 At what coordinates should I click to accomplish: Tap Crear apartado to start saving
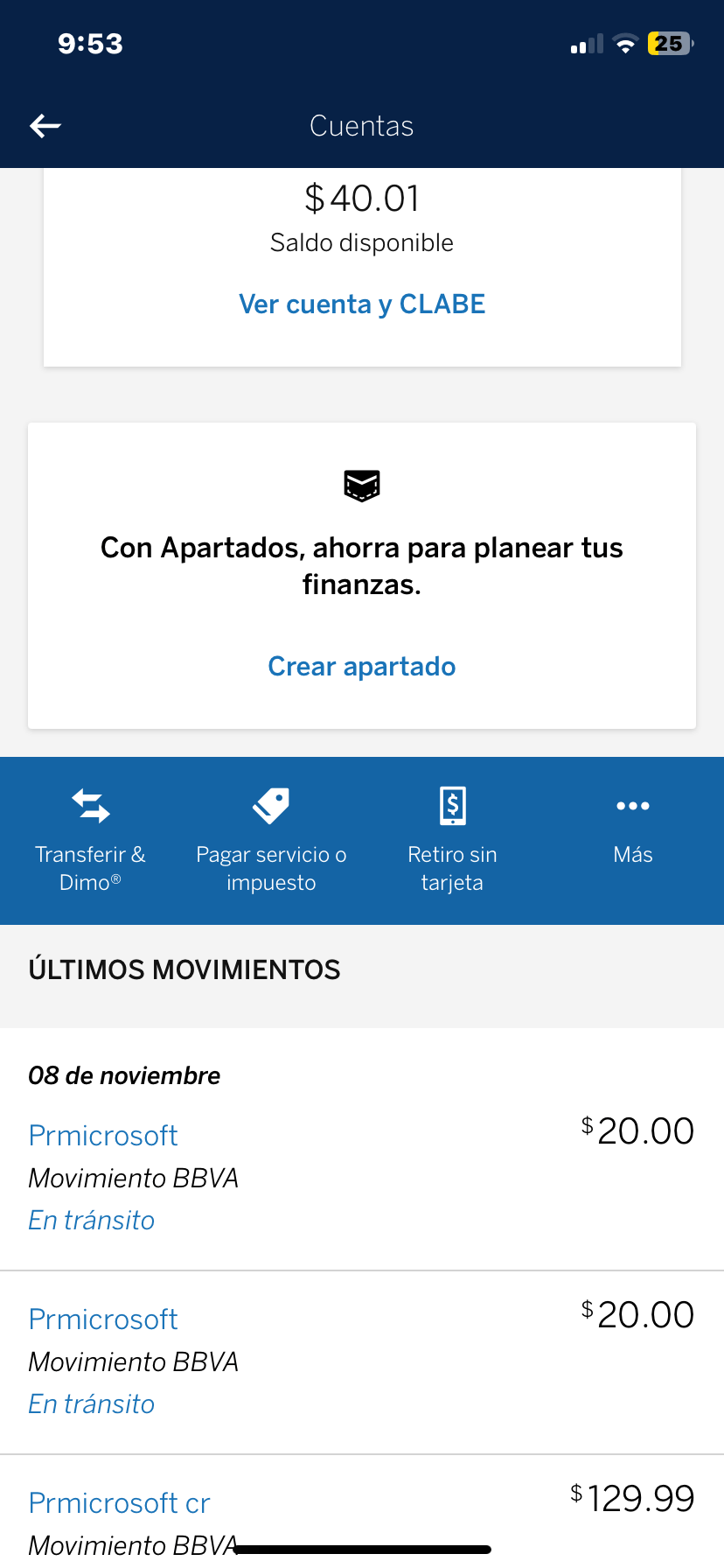(362, 667)
